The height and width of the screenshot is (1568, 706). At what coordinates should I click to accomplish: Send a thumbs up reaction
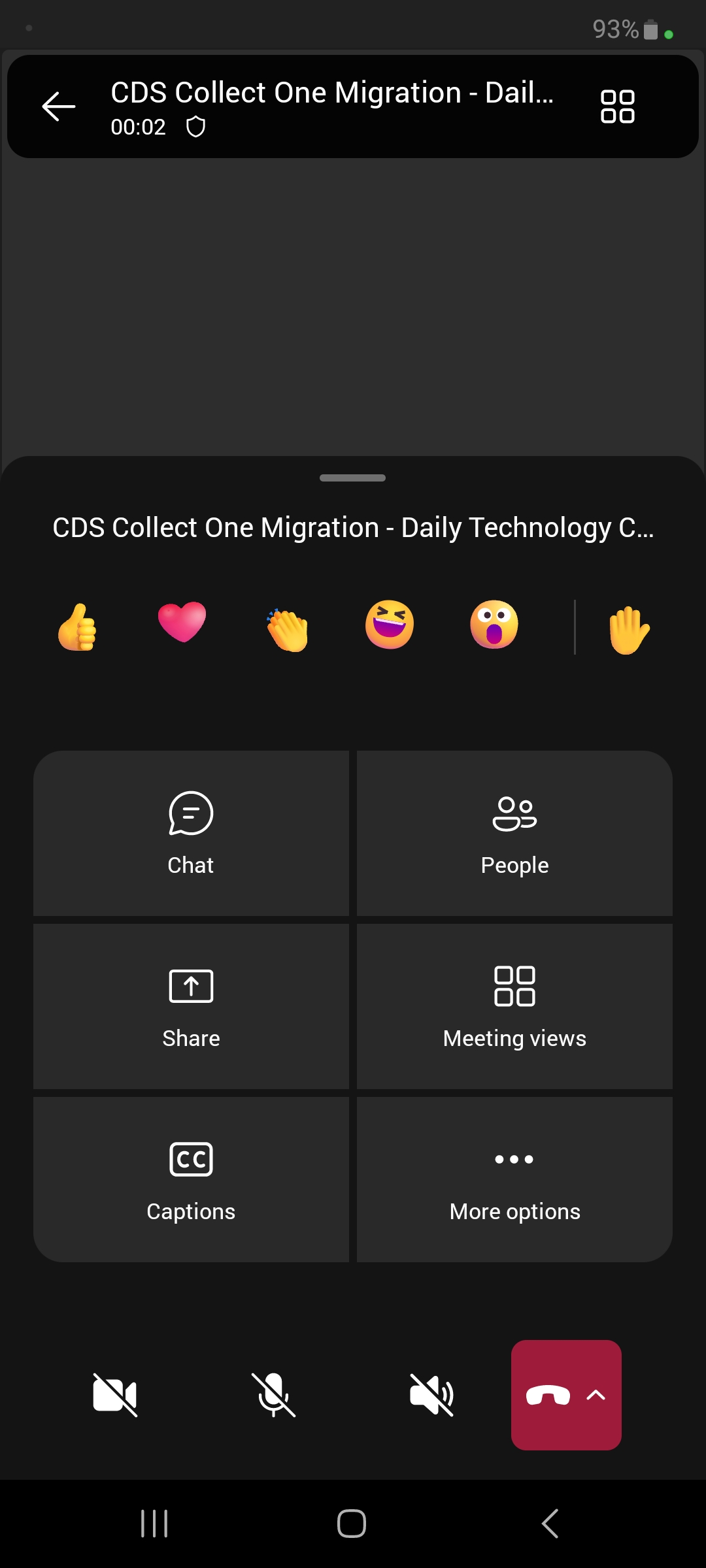pyautogui.click(x=78, y=627)
